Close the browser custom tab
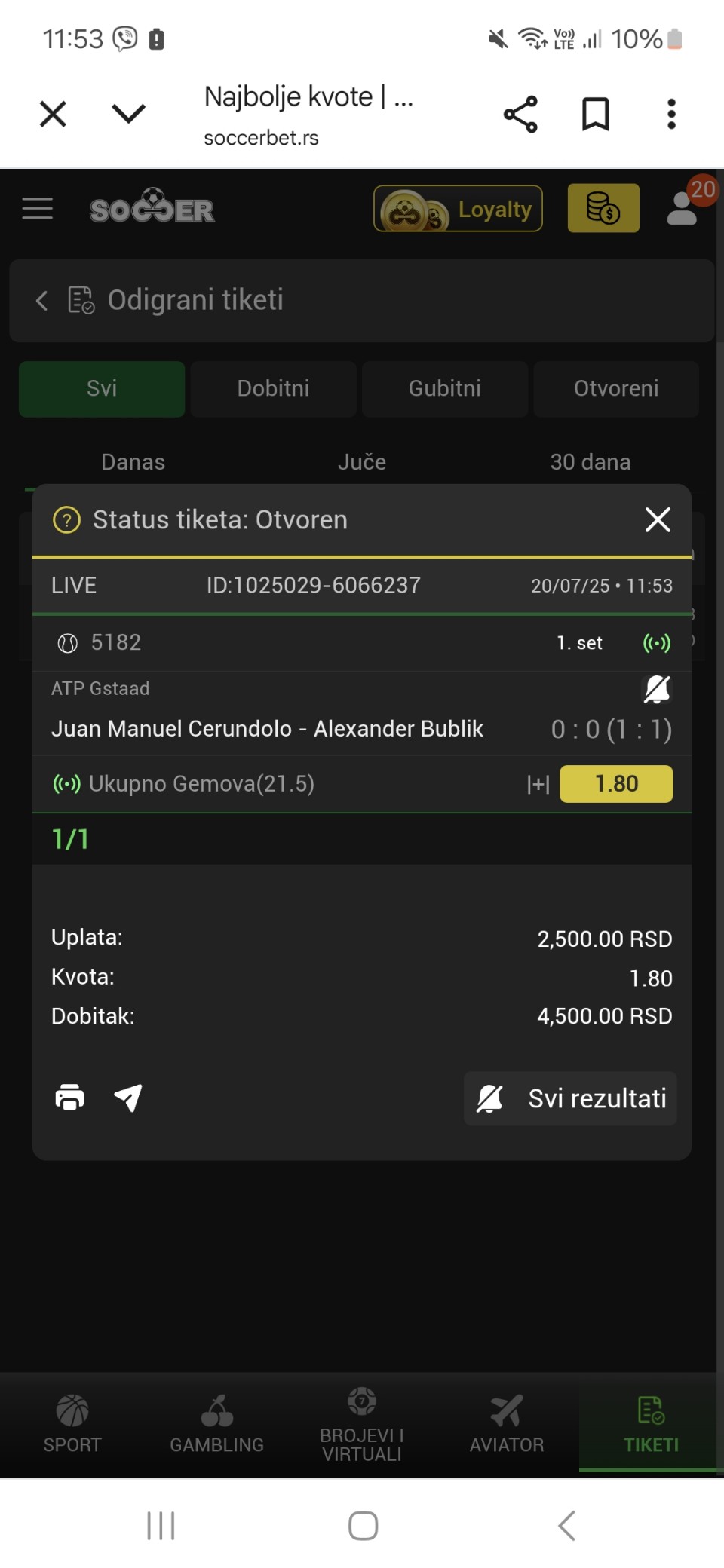Screen dimensions: 724x1568 click(x=53, y=115)
